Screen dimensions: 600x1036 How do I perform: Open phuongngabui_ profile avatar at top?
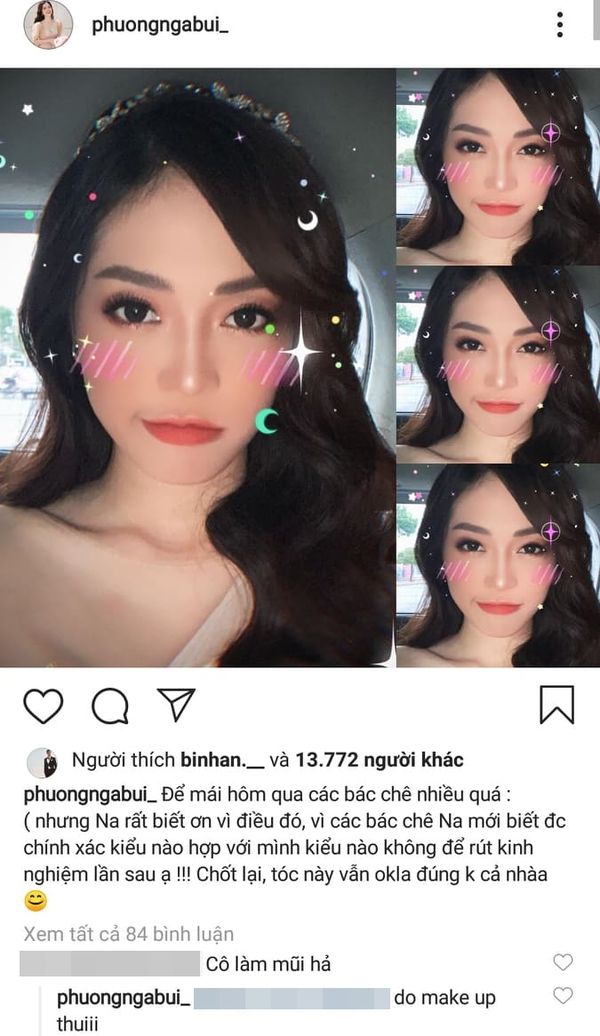pos(48,26)
